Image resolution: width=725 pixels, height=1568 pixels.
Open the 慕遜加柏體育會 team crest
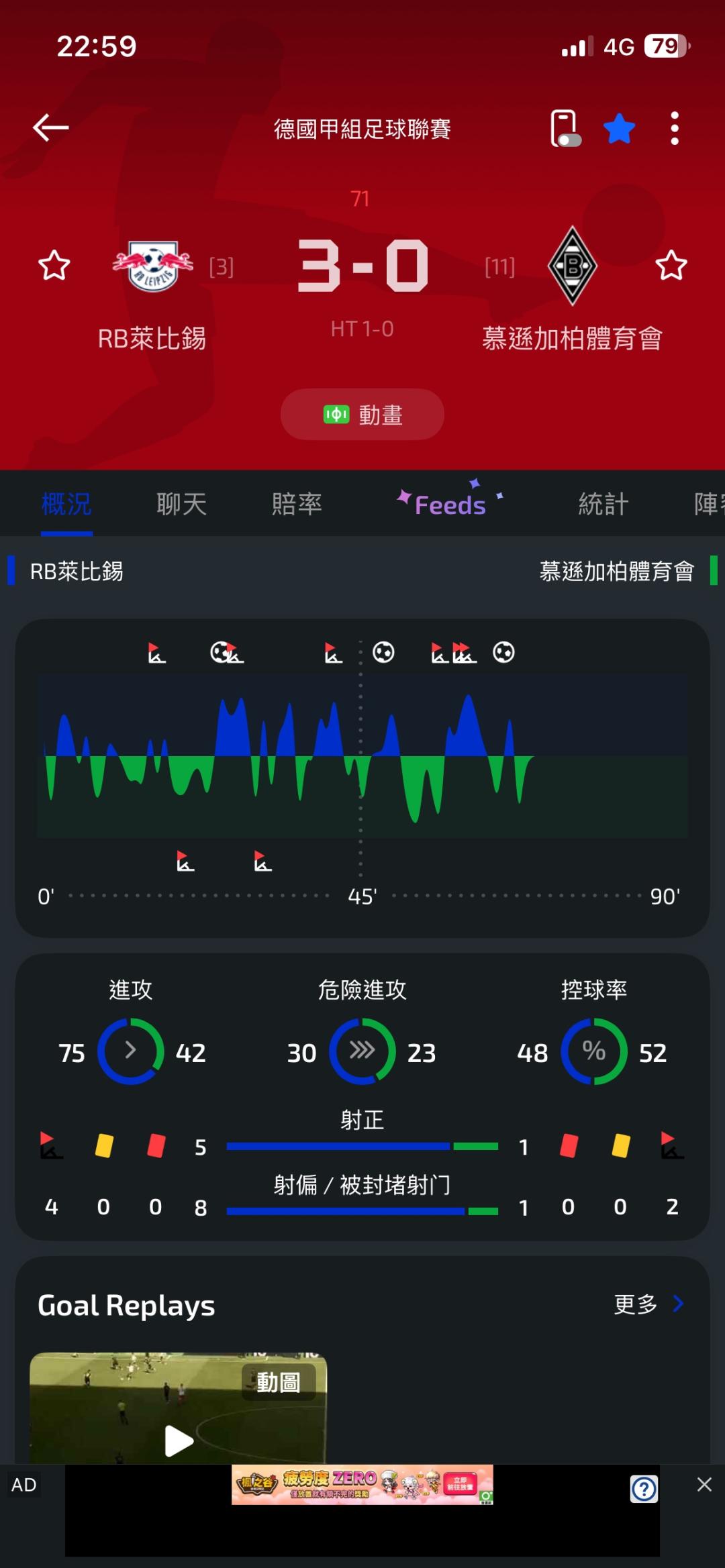click(573, 266)
